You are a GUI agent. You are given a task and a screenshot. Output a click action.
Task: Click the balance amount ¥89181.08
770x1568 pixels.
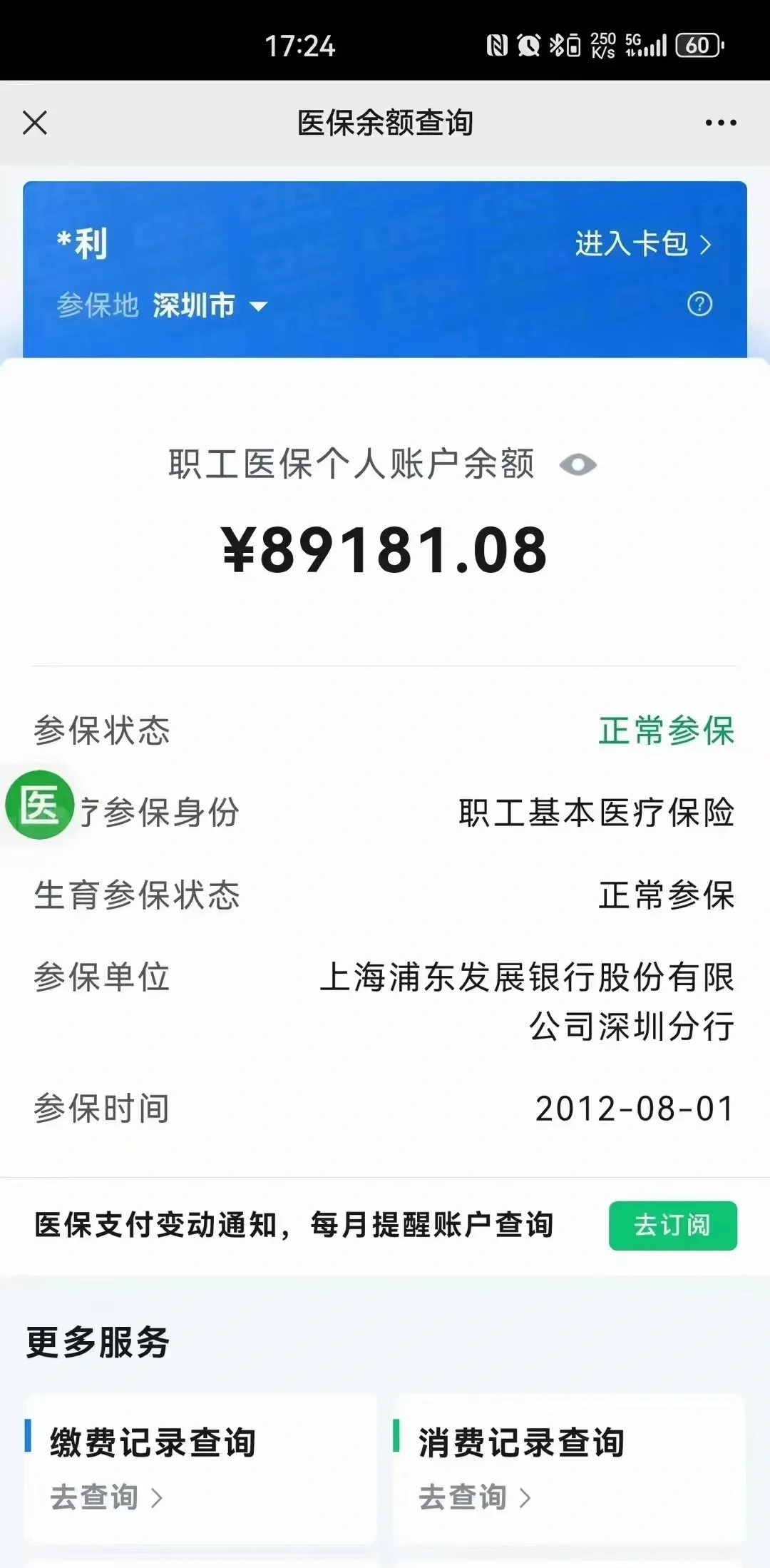click(385, 549)
